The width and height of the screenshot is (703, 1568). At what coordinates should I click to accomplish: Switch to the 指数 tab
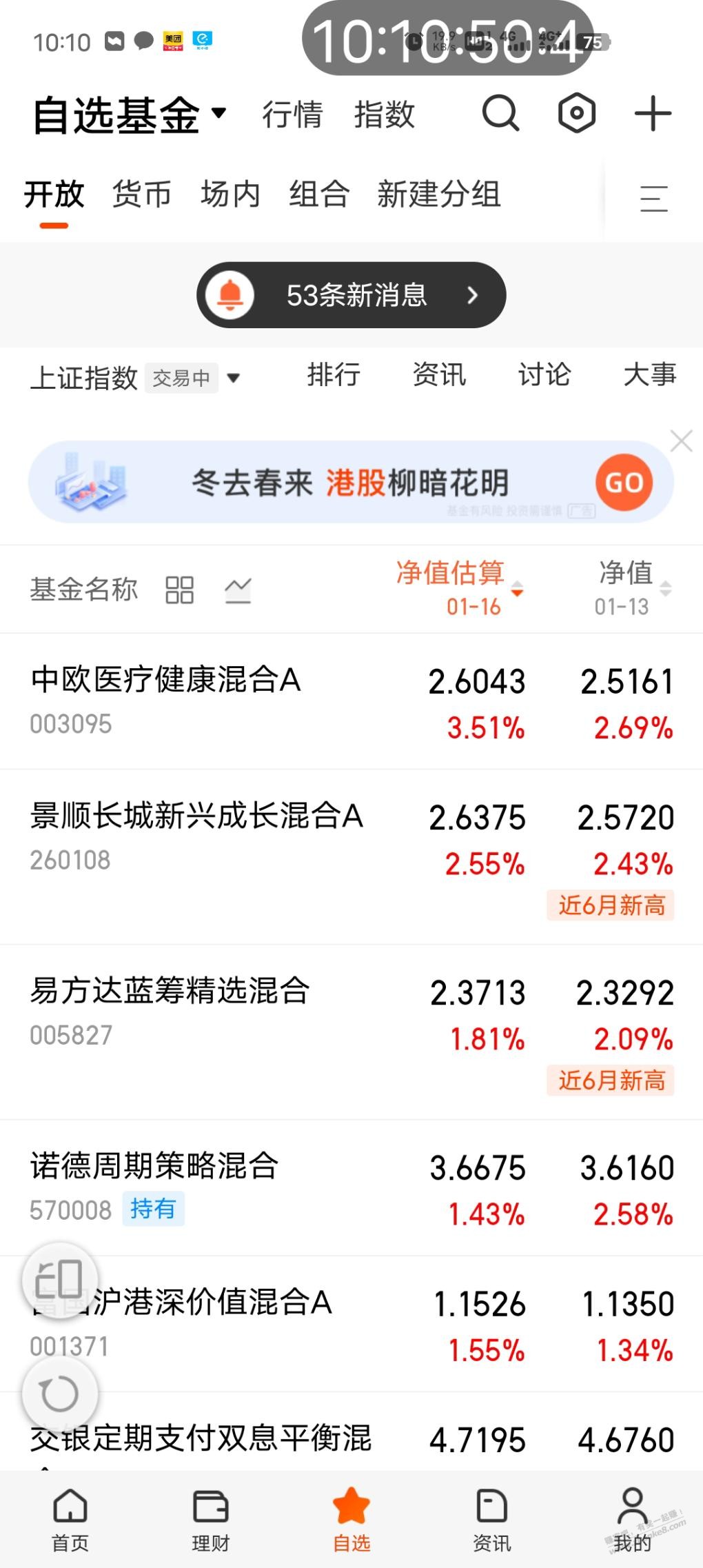click(x=385, y=114)
